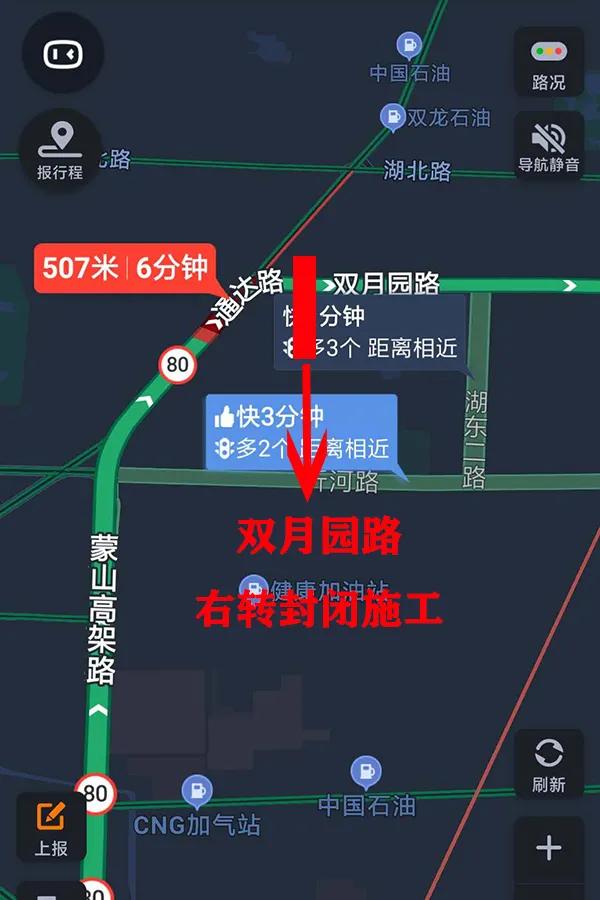The image size is (600, 900).
Task: Toggle the 导航静音 navigation mute button
Action: point(548,148)
